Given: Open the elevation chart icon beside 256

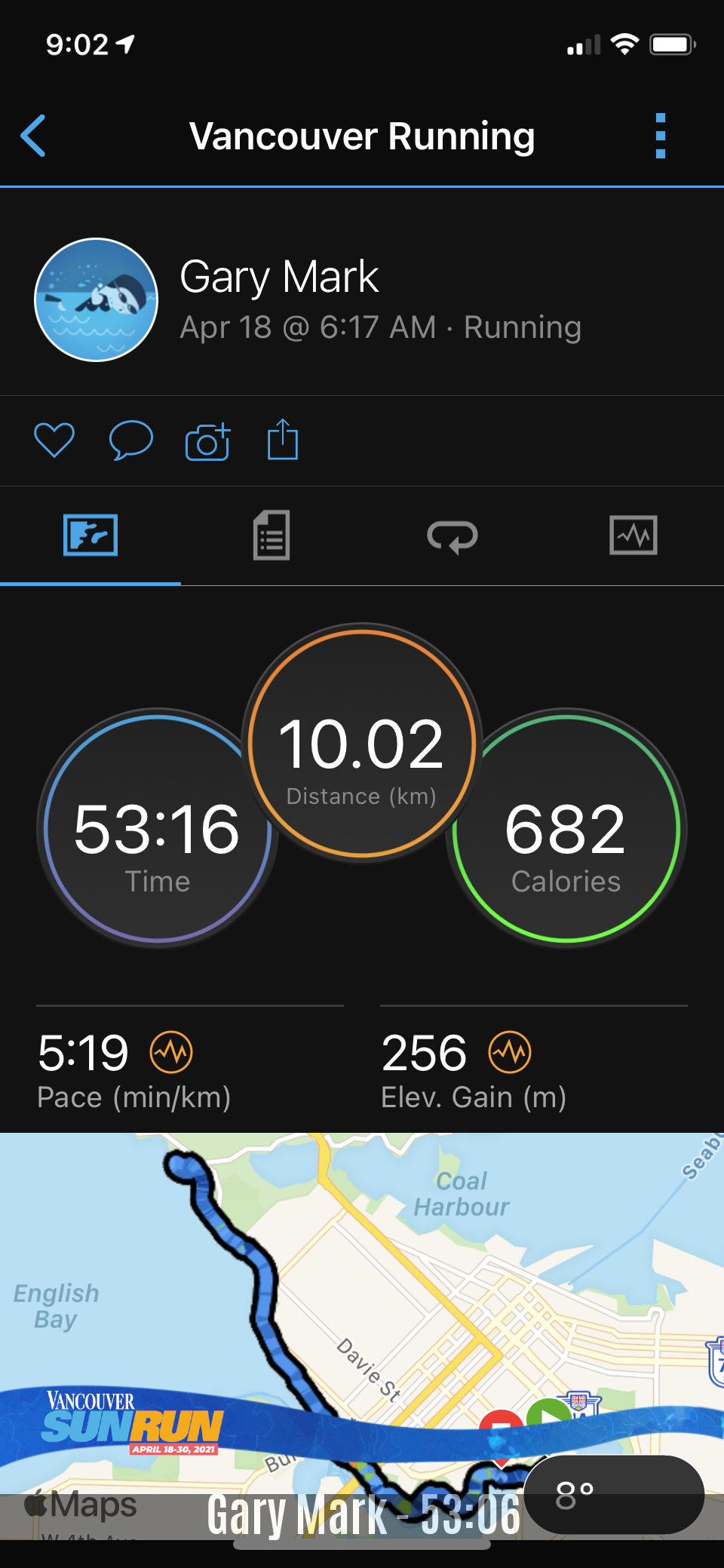Looking at the screenshot, I should [510, 1052].
